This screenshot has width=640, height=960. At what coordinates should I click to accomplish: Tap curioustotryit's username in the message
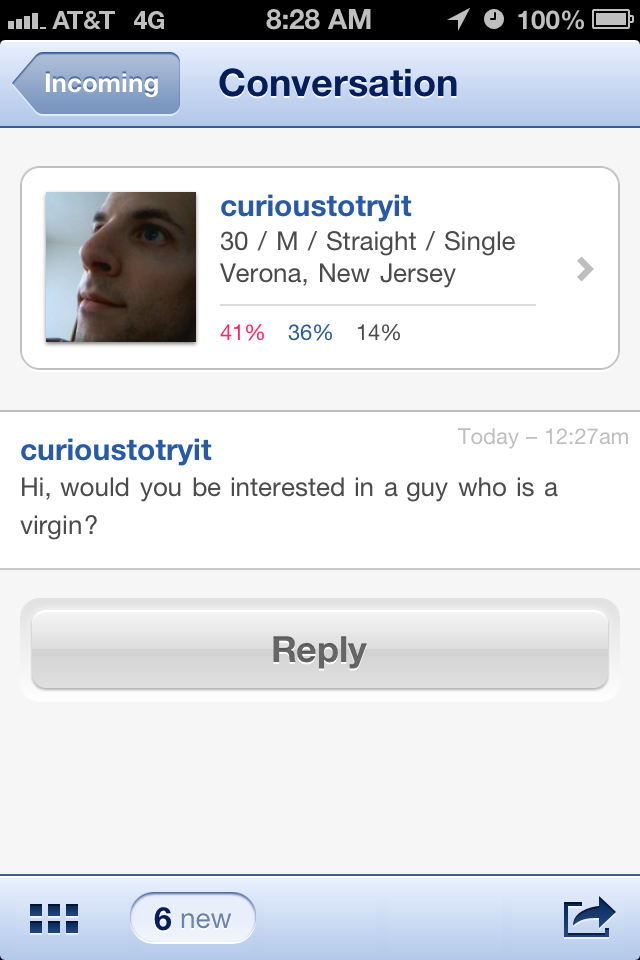pyautogui.click(x=116, y=450)
